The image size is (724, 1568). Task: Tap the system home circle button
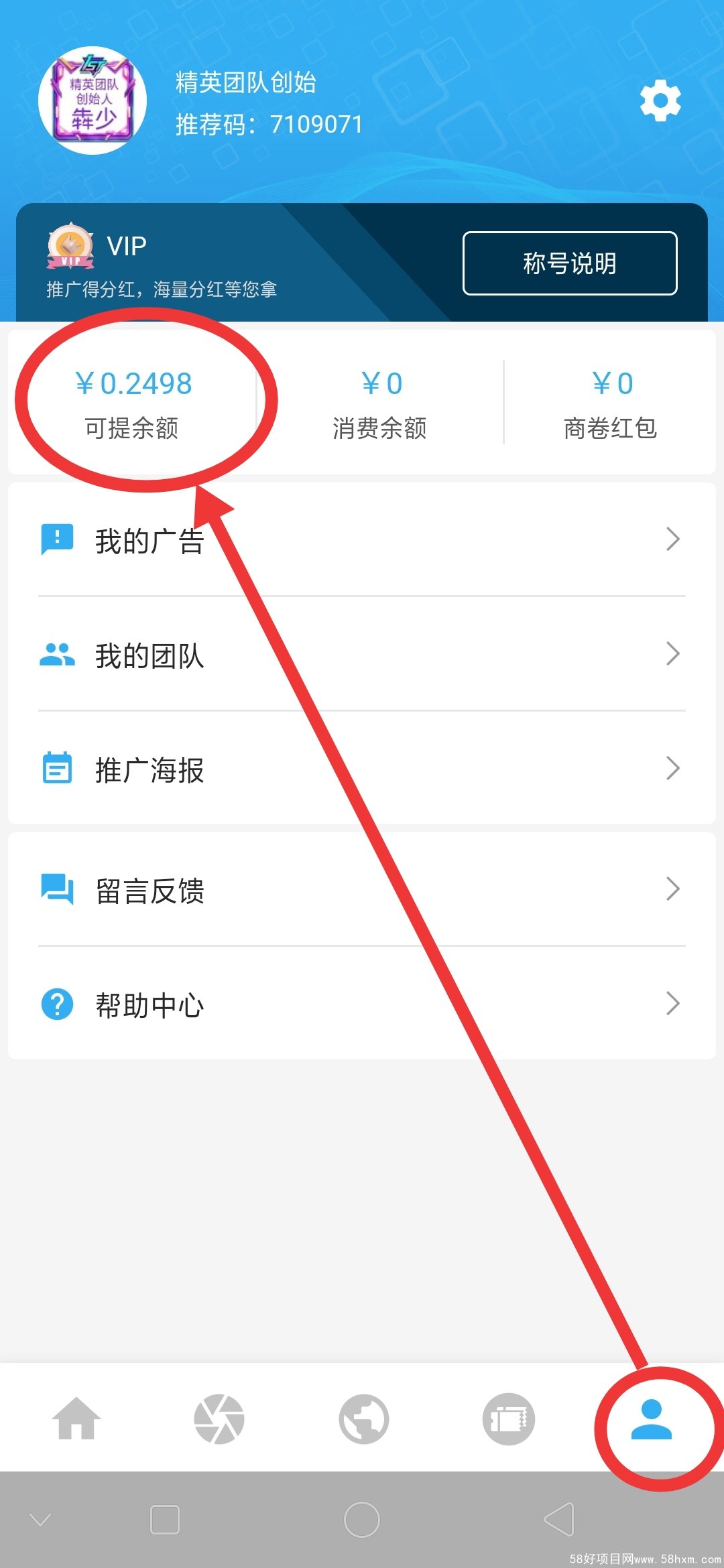click(362, 1519)
